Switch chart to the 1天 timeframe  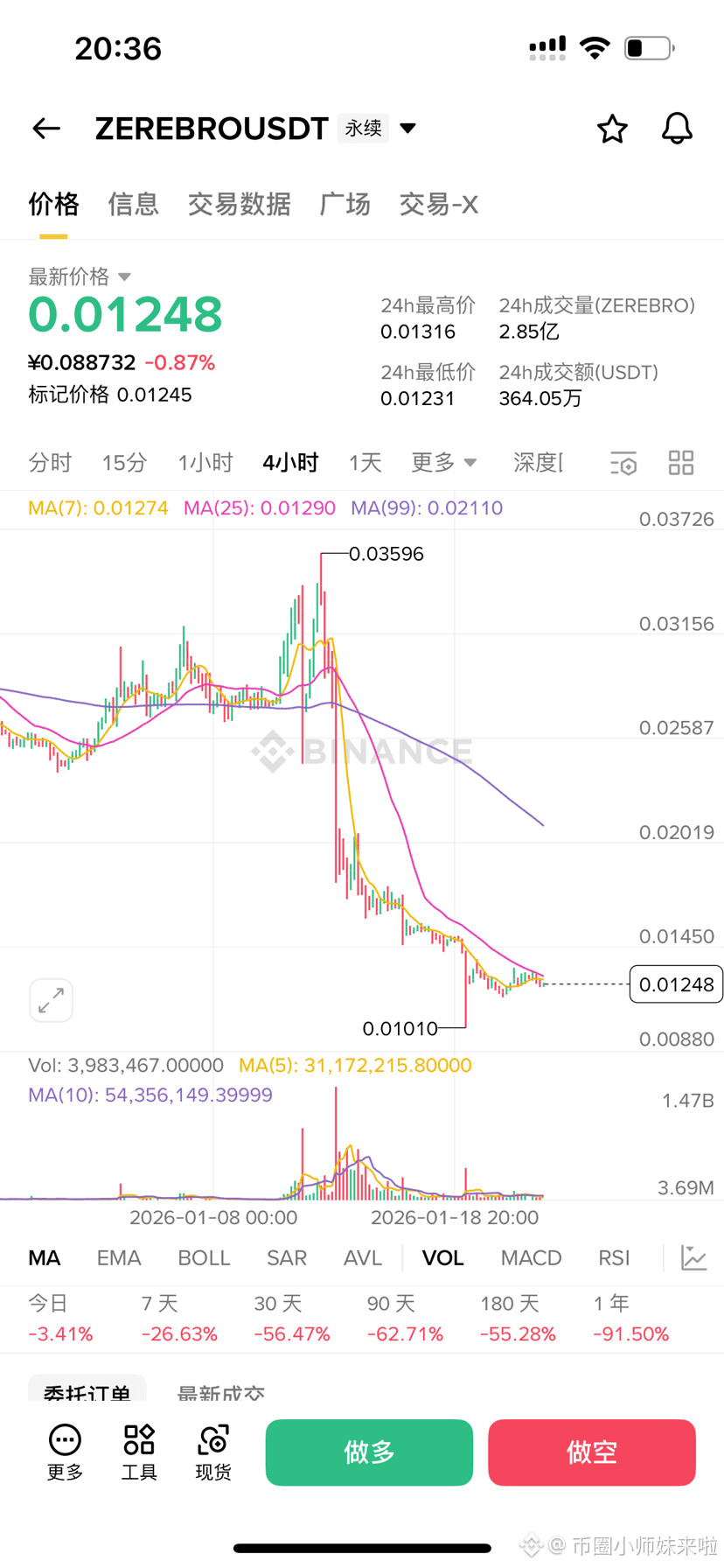(365, 463)
